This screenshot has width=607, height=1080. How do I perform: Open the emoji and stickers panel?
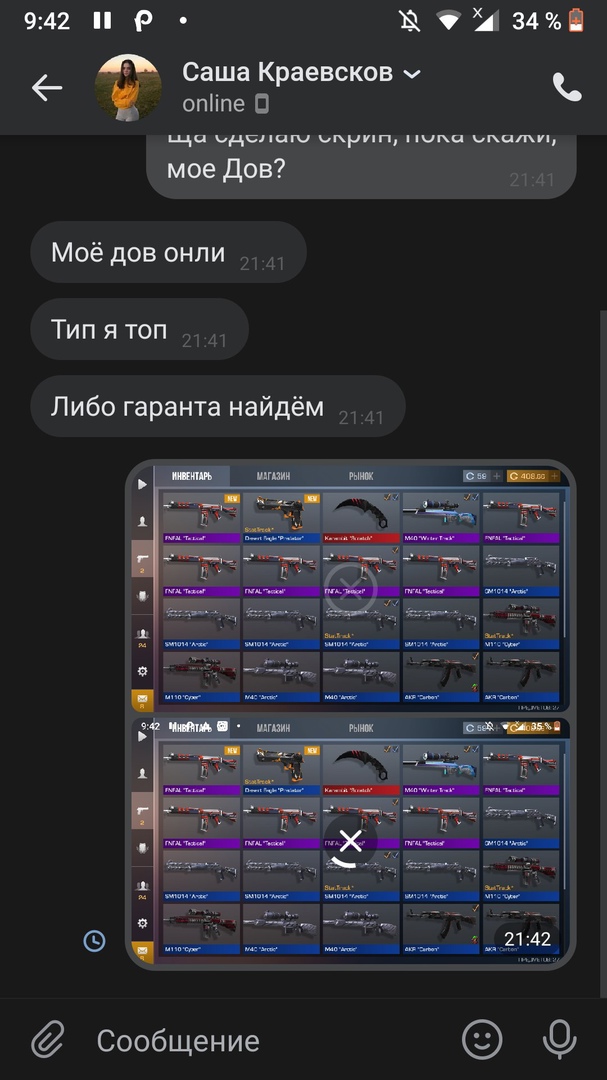coord(482,1040)
